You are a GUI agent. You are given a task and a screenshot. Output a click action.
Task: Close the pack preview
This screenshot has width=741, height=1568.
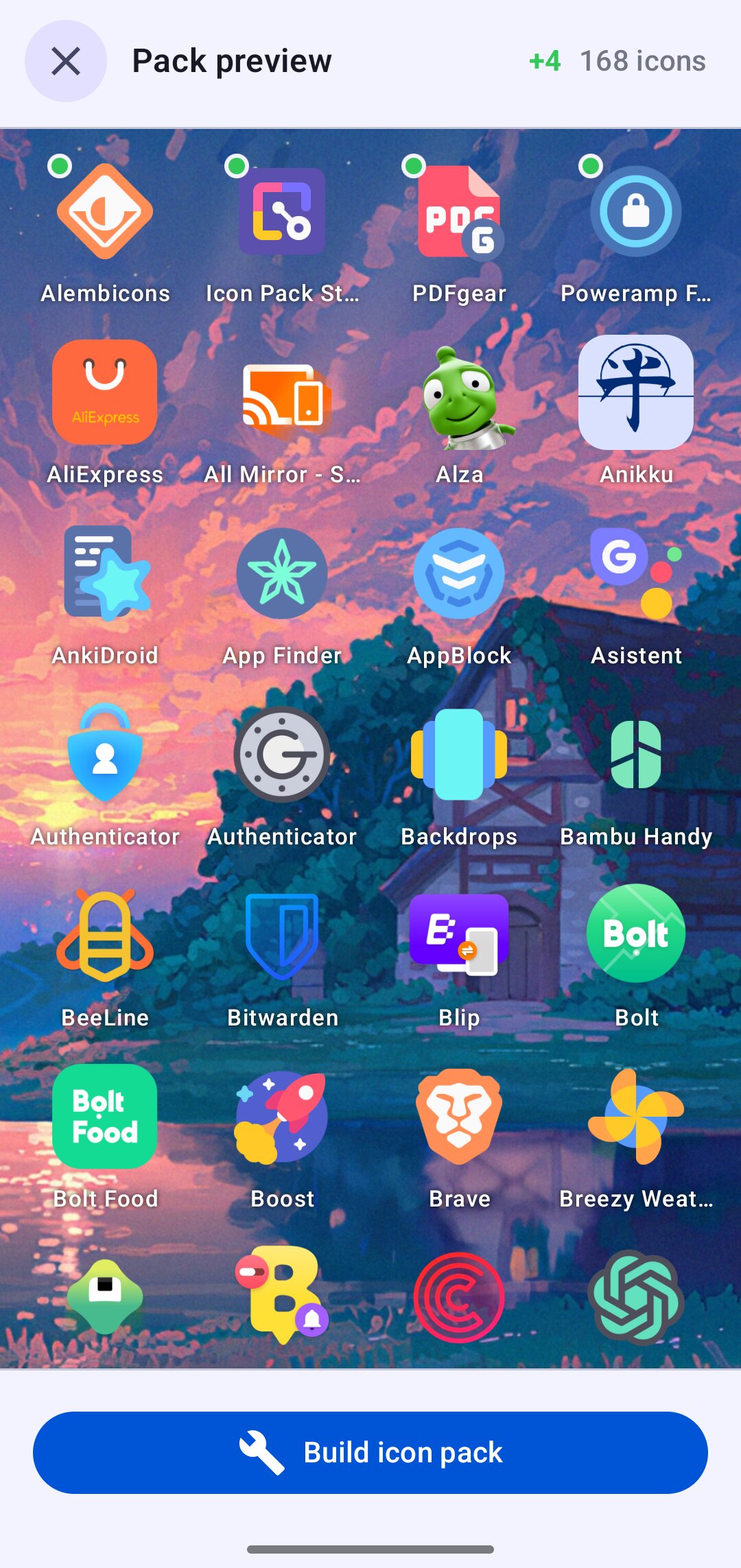pyautogui.click(x=66, y=61)
